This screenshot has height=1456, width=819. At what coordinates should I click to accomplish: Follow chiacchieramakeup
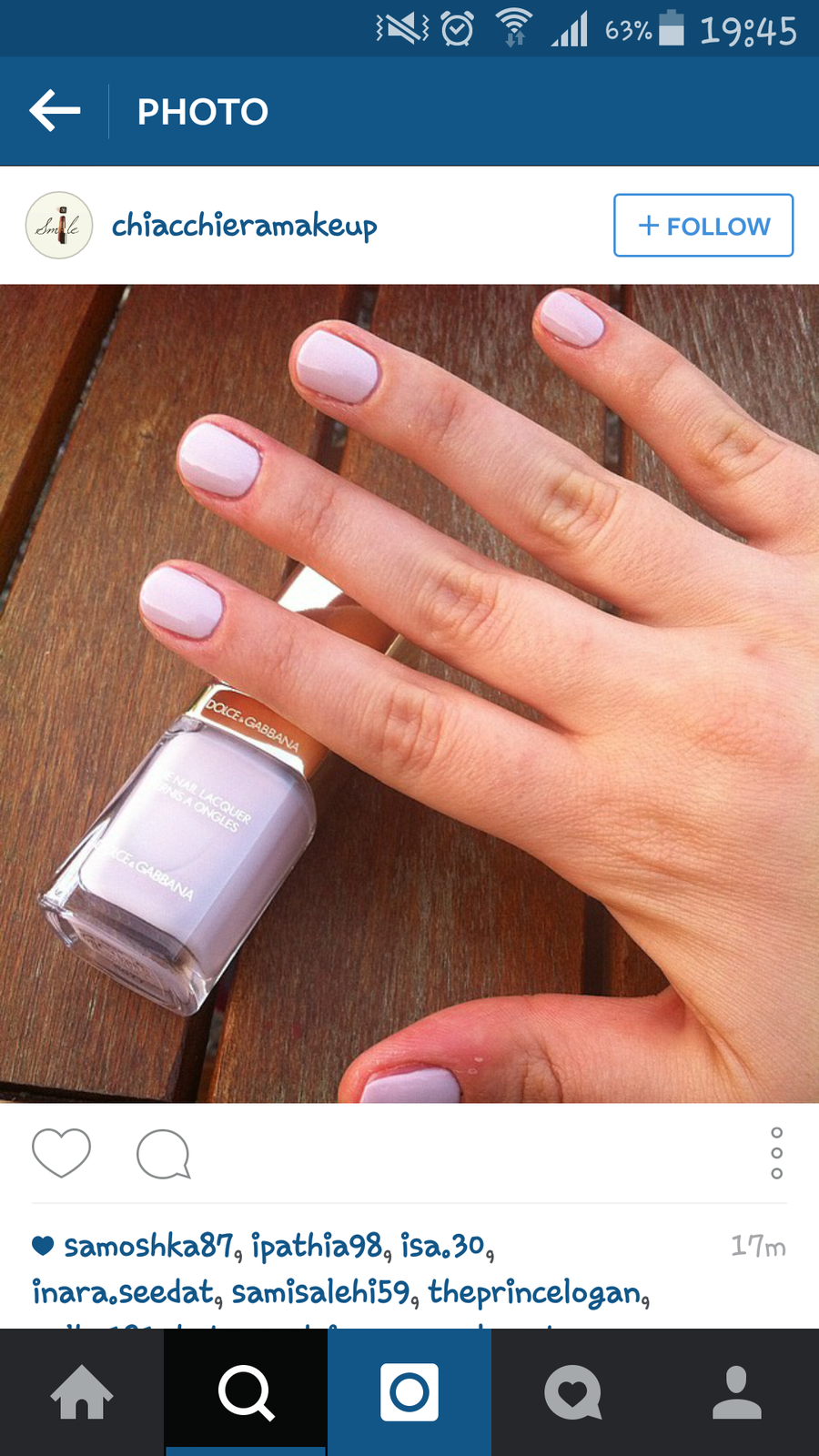point(703,225)
